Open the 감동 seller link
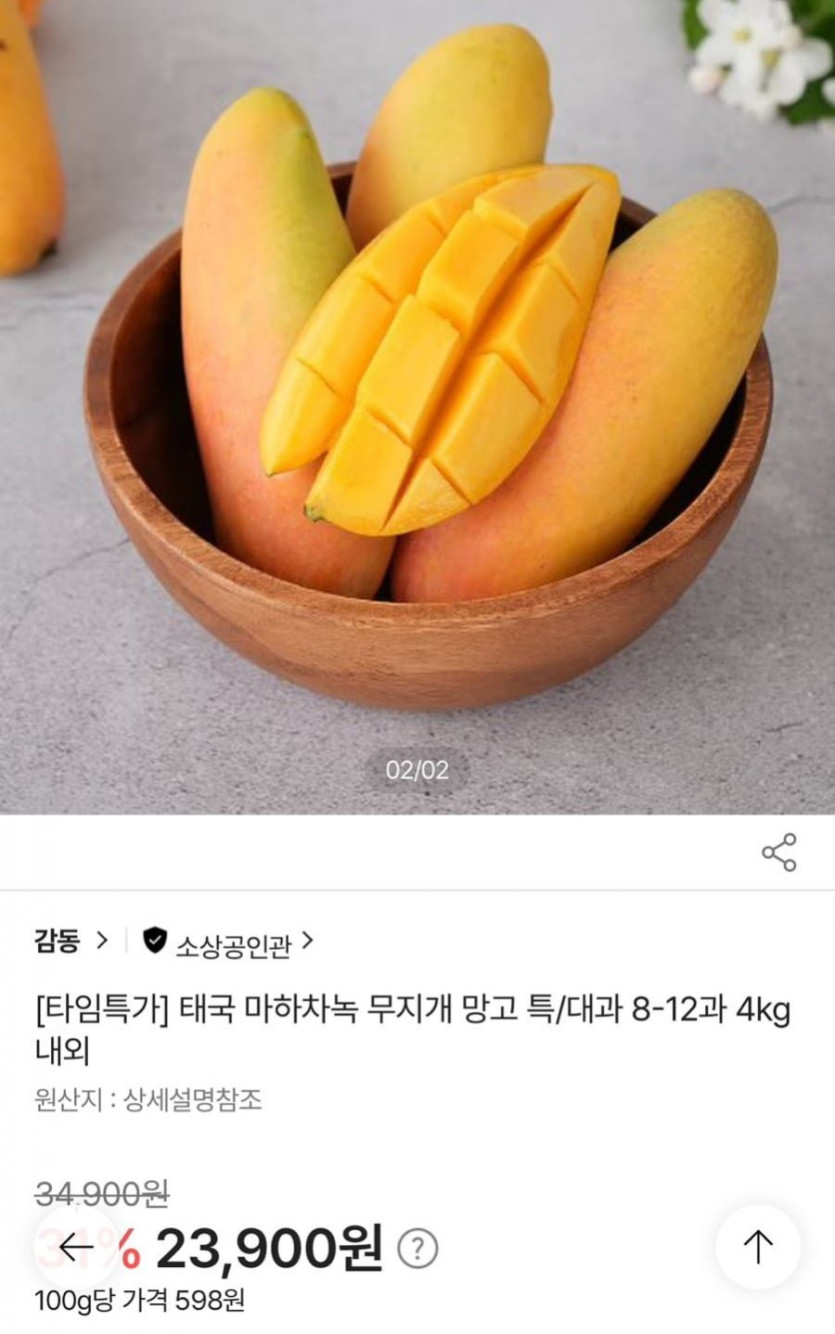The height and width of the screenshot is (1334, 835). (70, 941)
